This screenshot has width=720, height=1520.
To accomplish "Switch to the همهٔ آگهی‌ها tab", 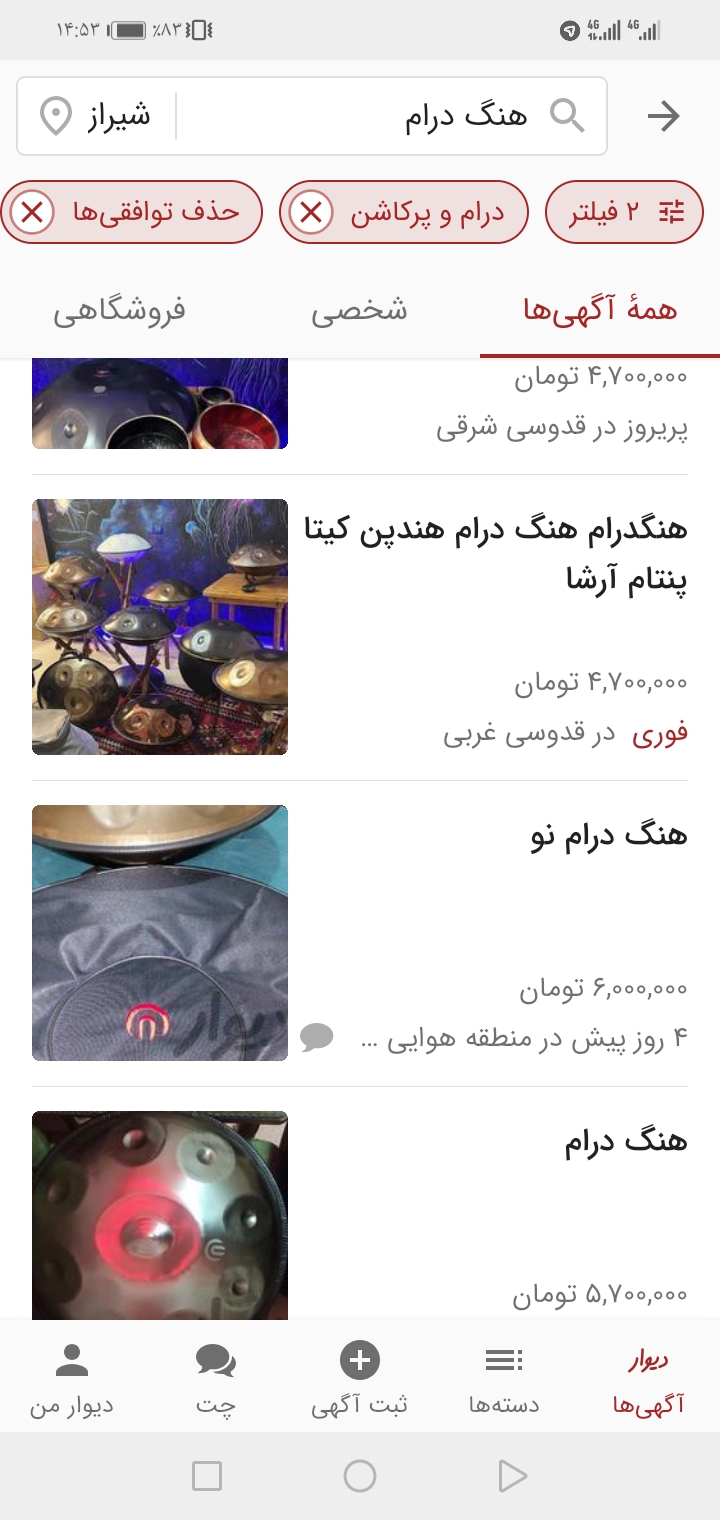I will [x=600, y=310].
